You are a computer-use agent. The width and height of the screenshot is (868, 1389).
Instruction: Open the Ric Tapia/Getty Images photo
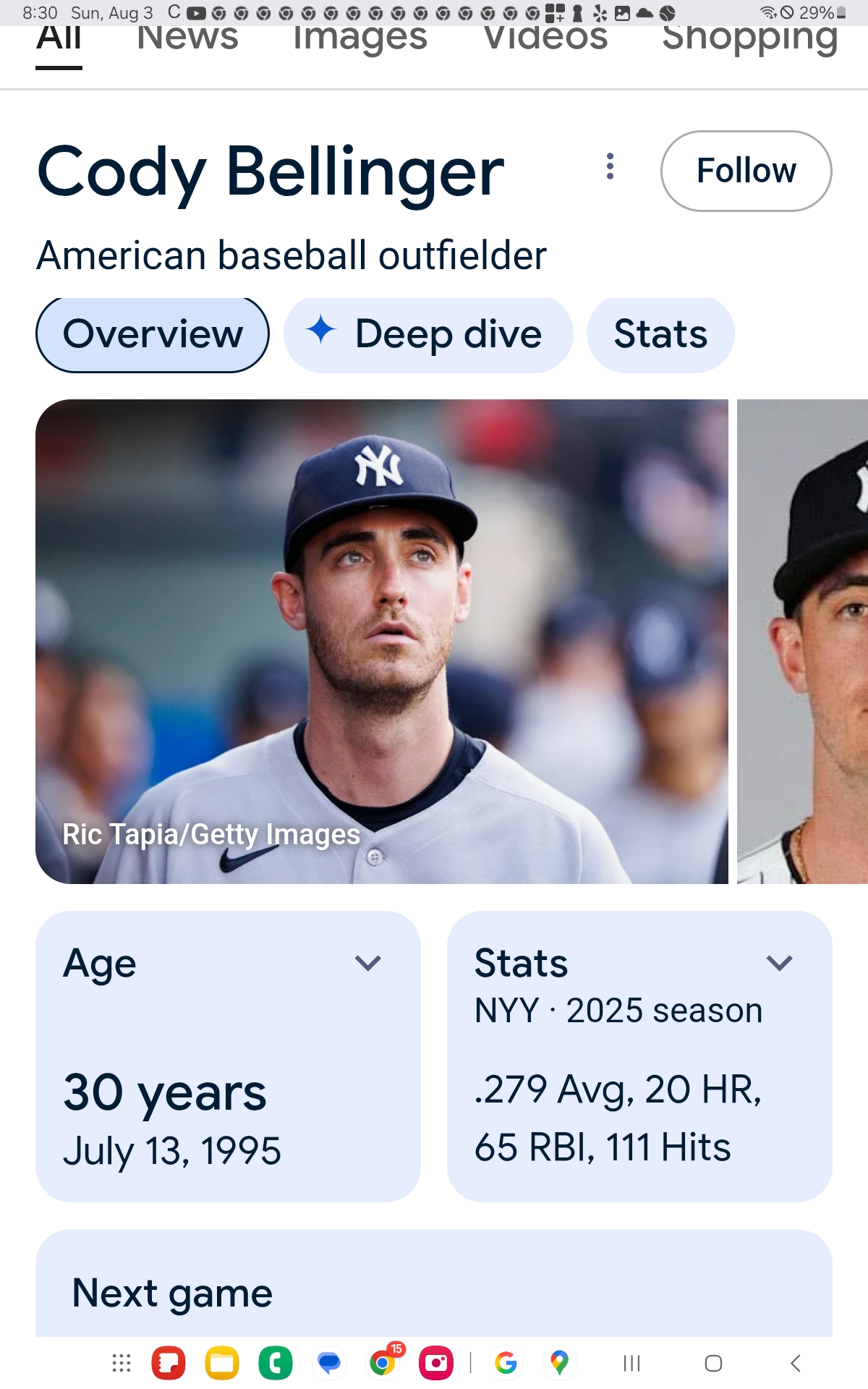click(x=382, y=641)
